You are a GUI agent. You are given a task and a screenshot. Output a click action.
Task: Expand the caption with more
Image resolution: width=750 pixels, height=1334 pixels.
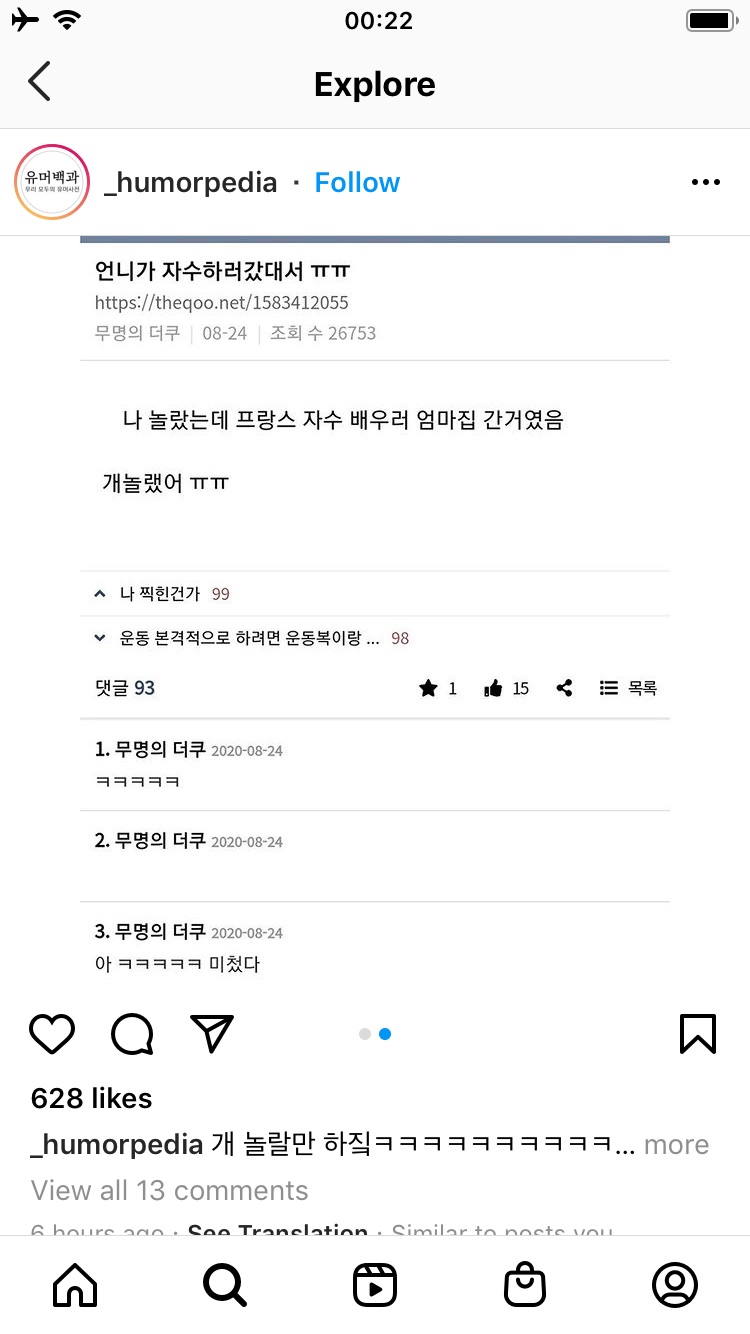(676, 1145)
